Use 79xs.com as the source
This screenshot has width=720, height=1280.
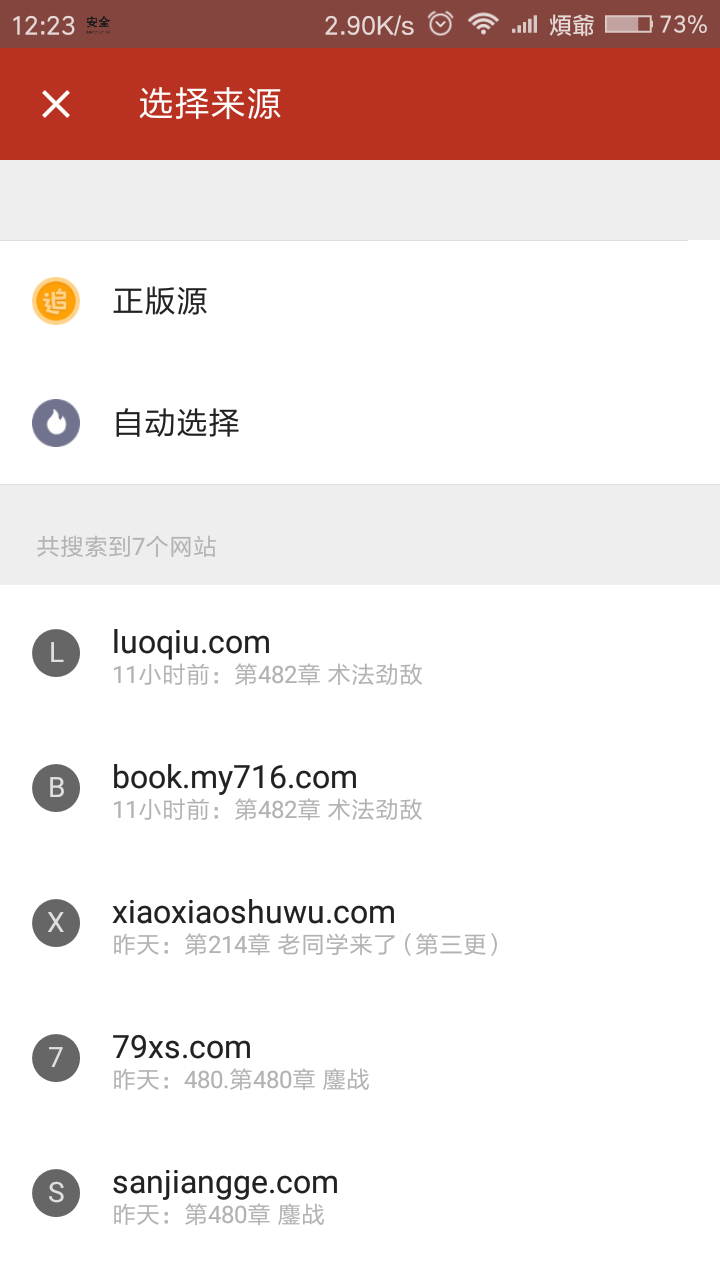[360, 1058]
